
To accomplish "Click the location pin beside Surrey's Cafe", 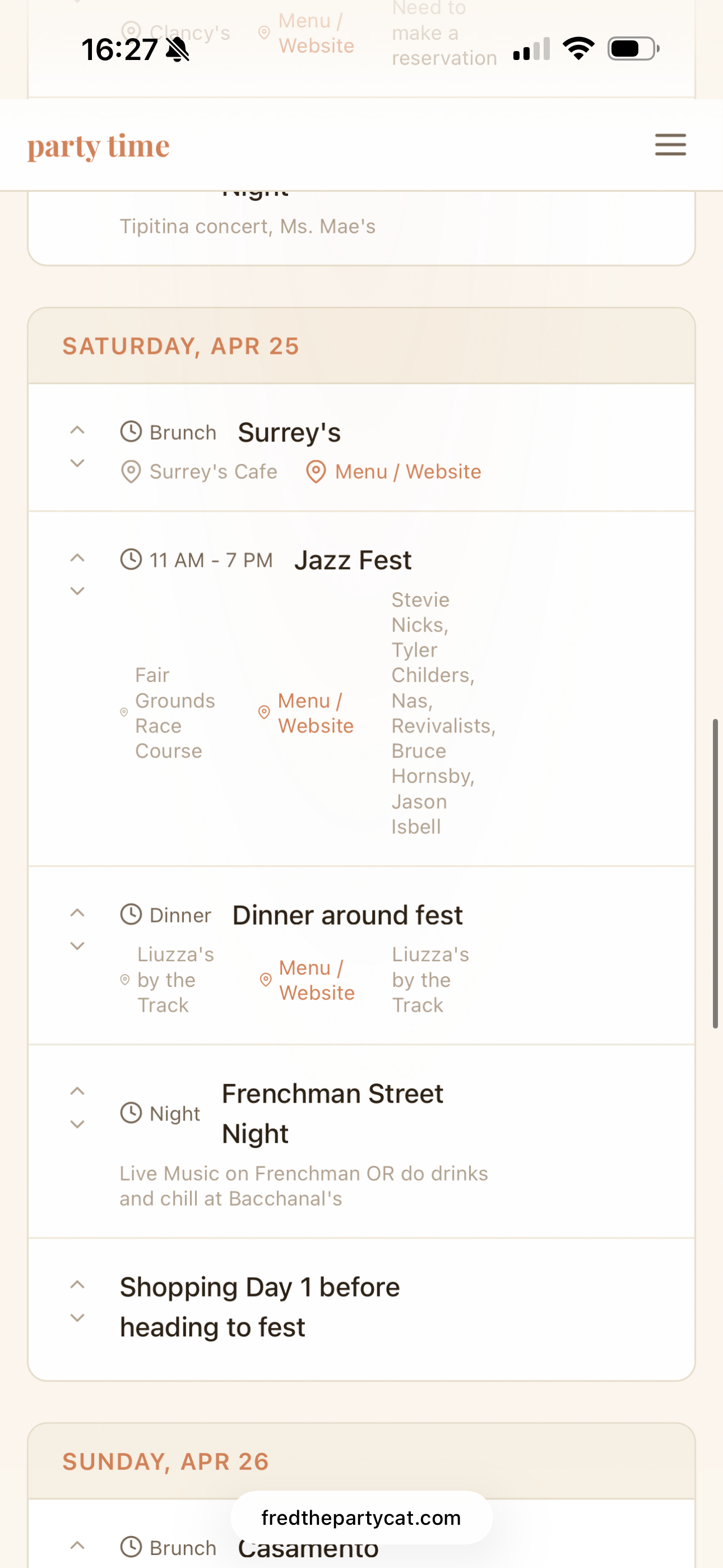I will click(132, 471).
